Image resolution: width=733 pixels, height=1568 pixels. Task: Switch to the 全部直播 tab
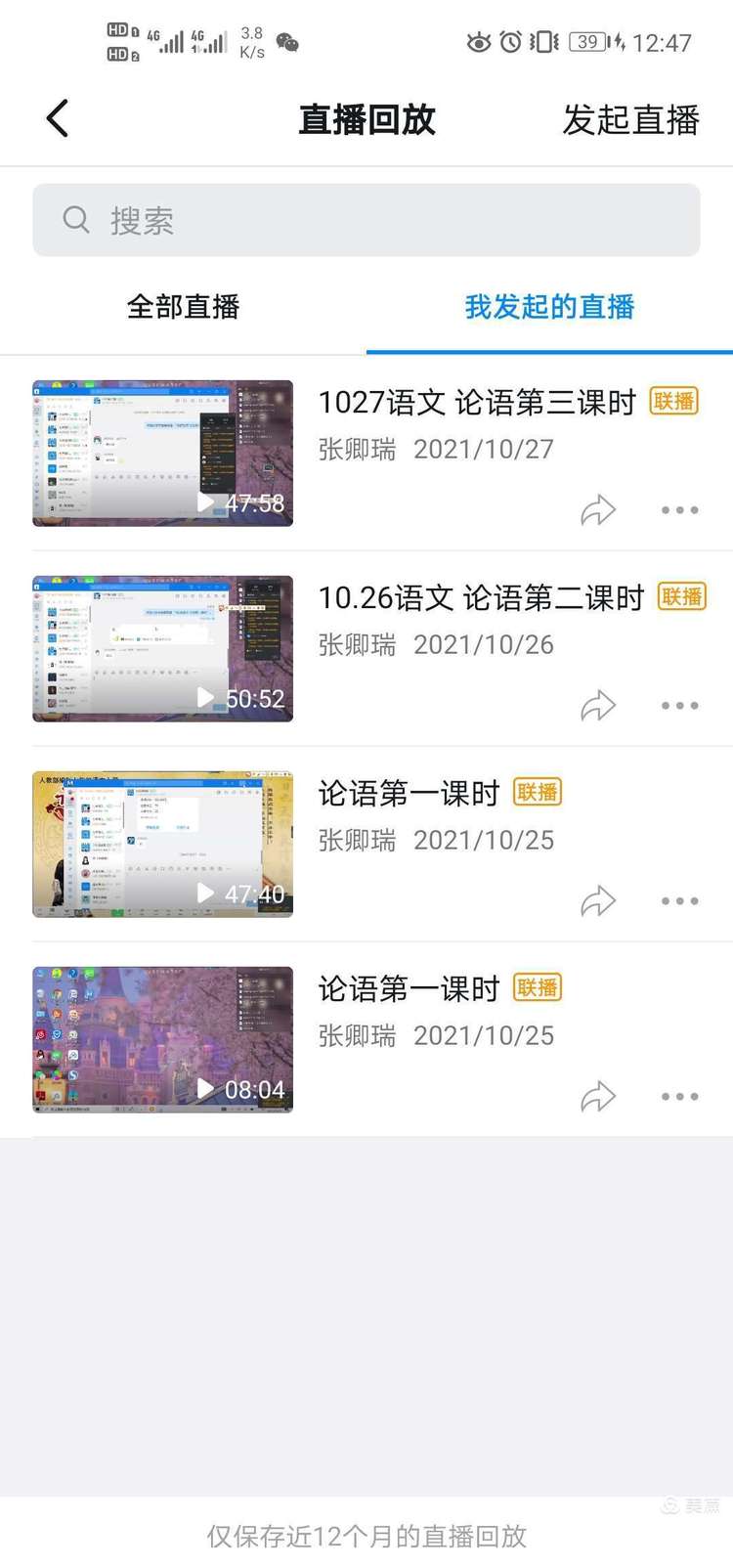coord(183,307)
